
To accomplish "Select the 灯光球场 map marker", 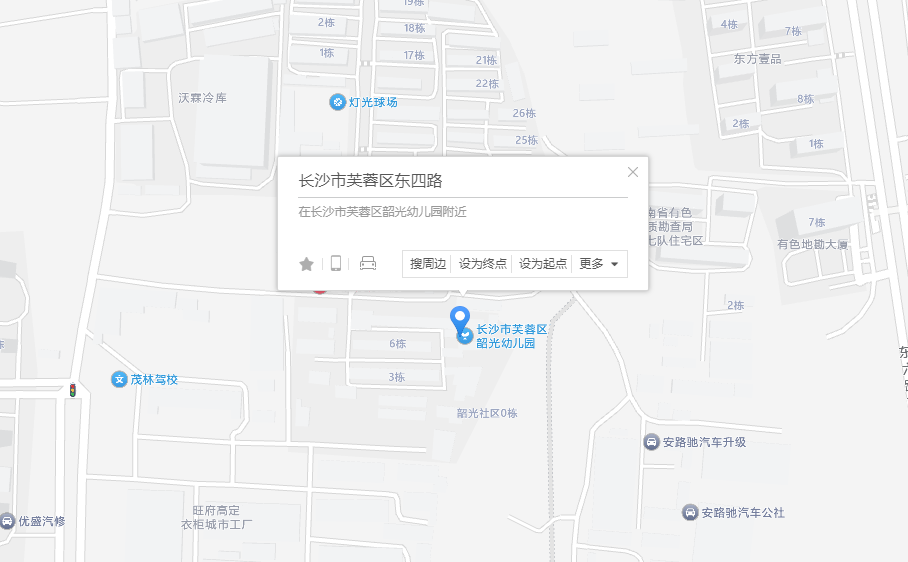I will 338,102.
